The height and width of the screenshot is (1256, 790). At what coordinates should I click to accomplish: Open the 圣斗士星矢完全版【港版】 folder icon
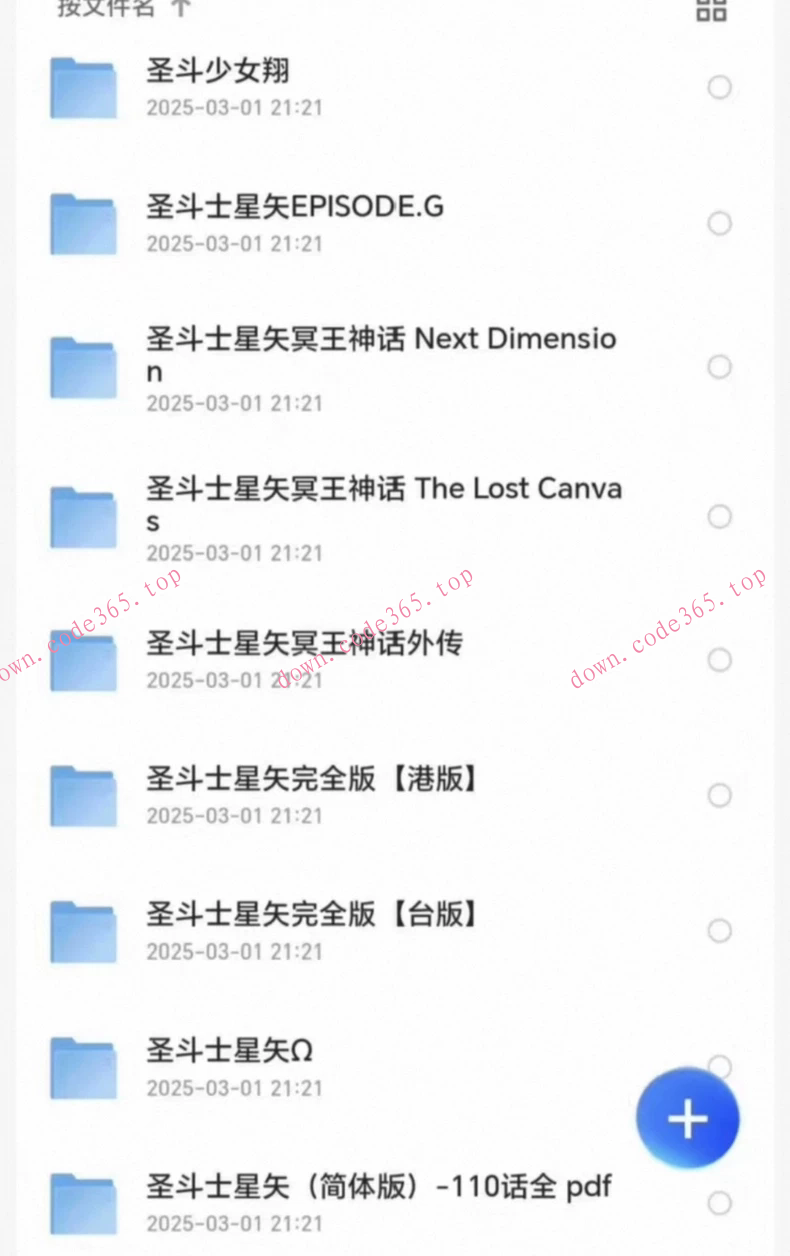[x=83, y=795]
